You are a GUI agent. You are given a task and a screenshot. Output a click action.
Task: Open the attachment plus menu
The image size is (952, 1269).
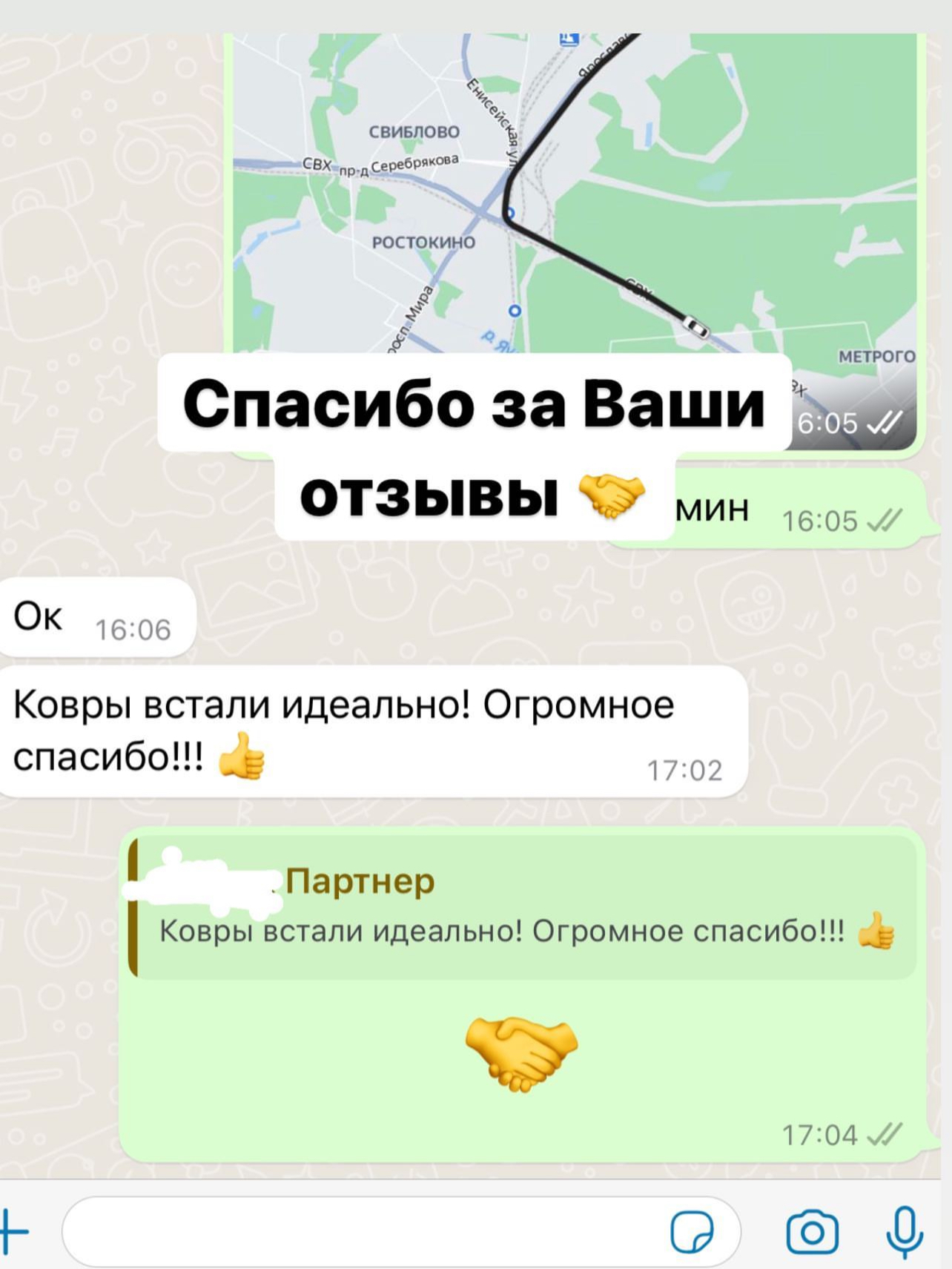(x=13, y=1232)
